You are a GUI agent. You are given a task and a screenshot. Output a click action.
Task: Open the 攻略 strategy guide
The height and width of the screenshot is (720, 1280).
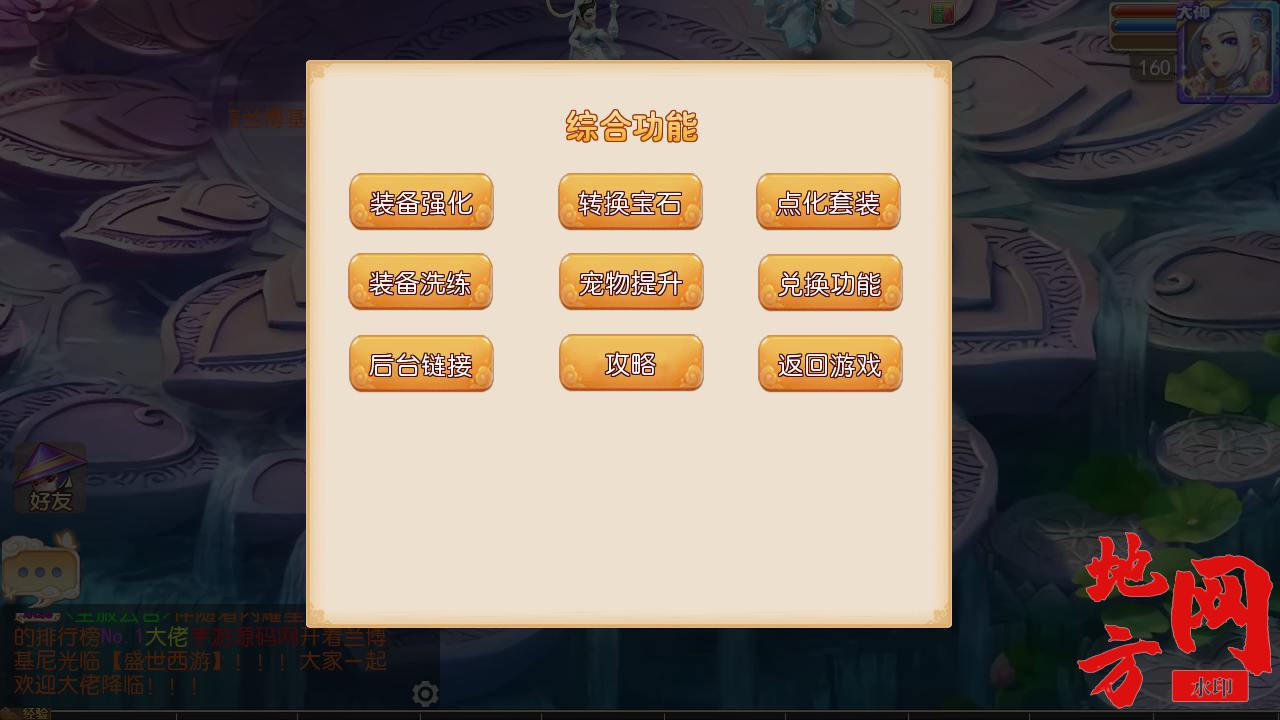pyautogui.click(x=631, y=363)
